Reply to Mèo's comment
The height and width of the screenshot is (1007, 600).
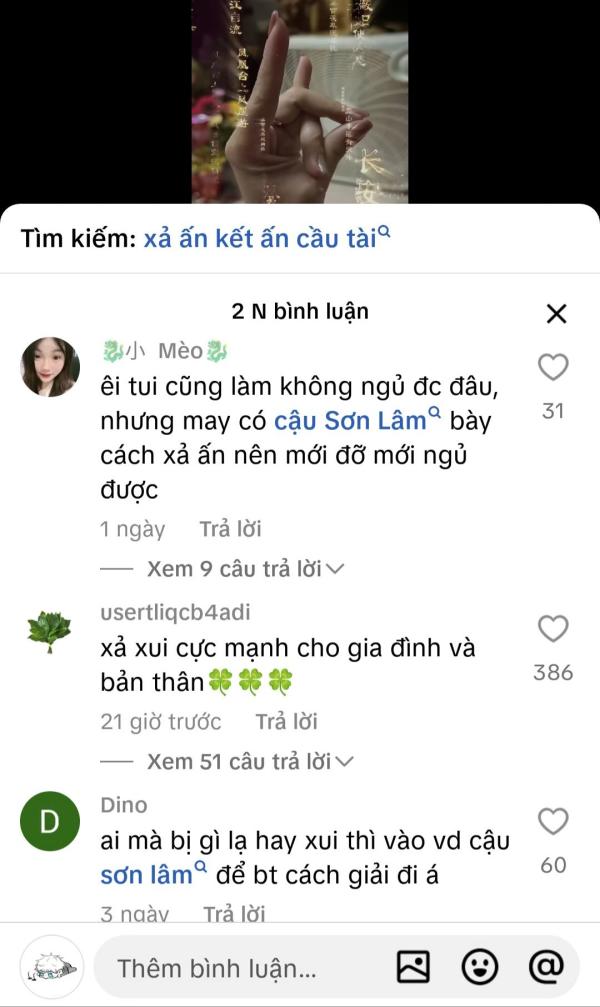[x=230, y=529]
